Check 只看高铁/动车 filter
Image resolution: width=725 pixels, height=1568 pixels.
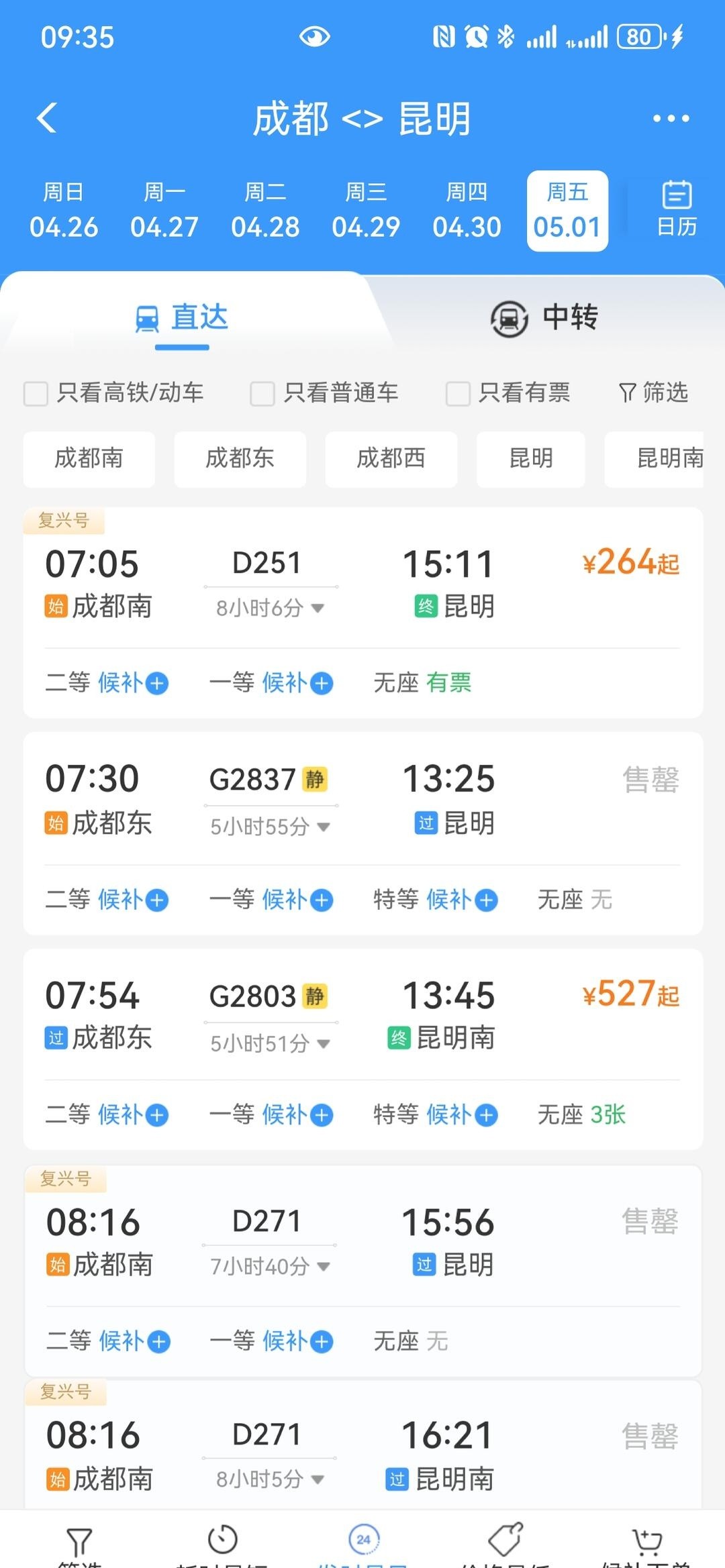pyautogui.click(x=36, y=393)
